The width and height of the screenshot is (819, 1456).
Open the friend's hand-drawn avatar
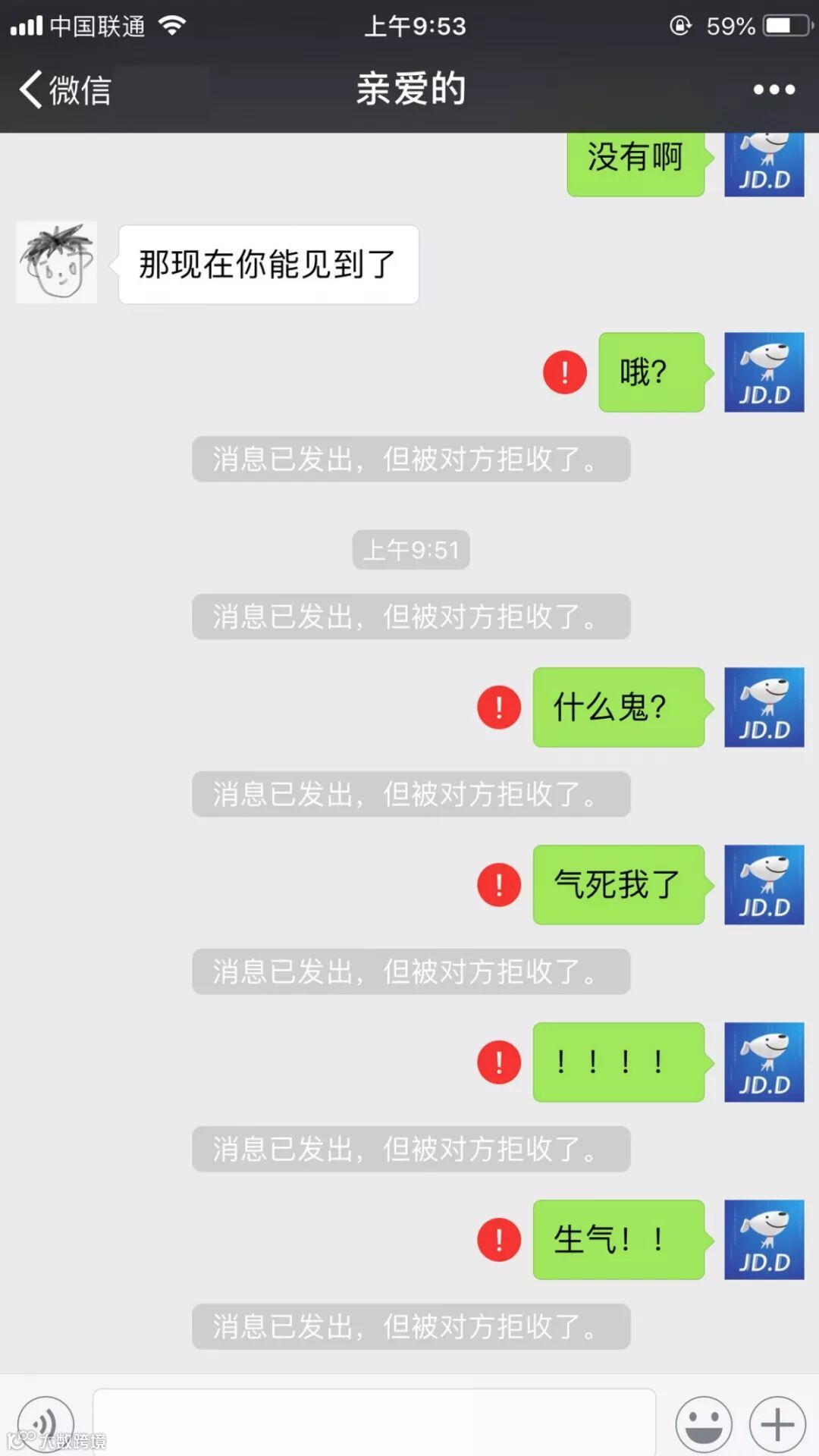coord(57,262)
